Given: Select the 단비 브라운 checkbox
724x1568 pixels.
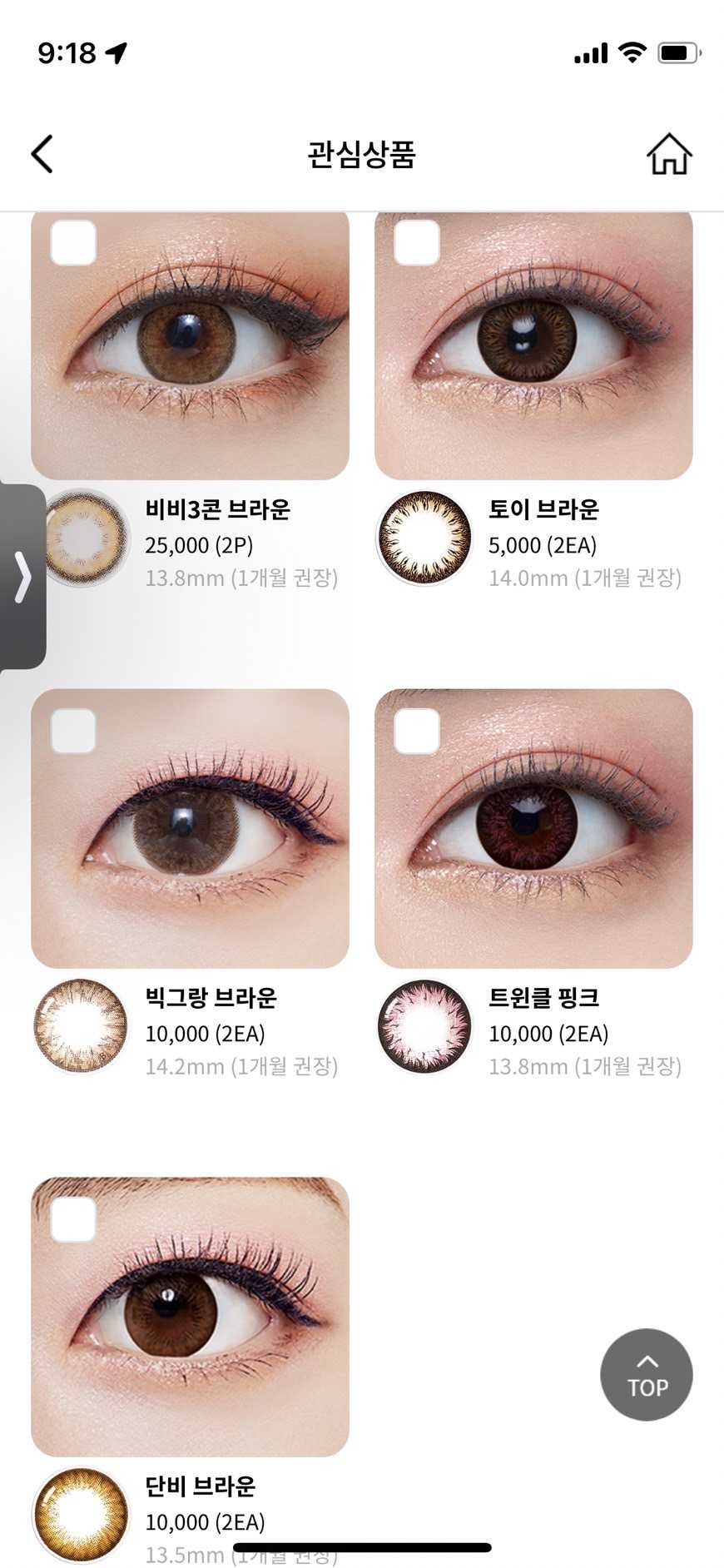Looking at the screenshot, I should (73, 1220).
